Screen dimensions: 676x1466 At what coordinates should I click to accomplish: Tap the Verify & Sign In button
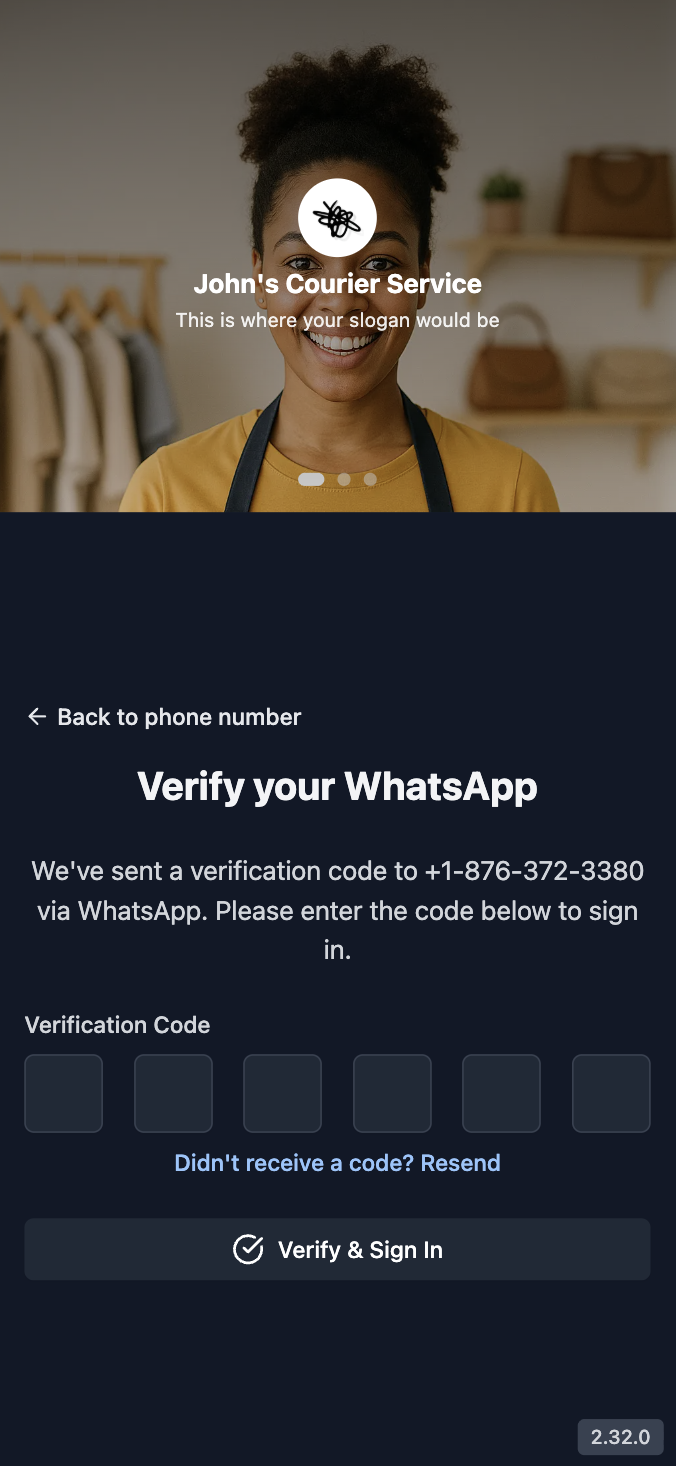(x=338, y=1249)
